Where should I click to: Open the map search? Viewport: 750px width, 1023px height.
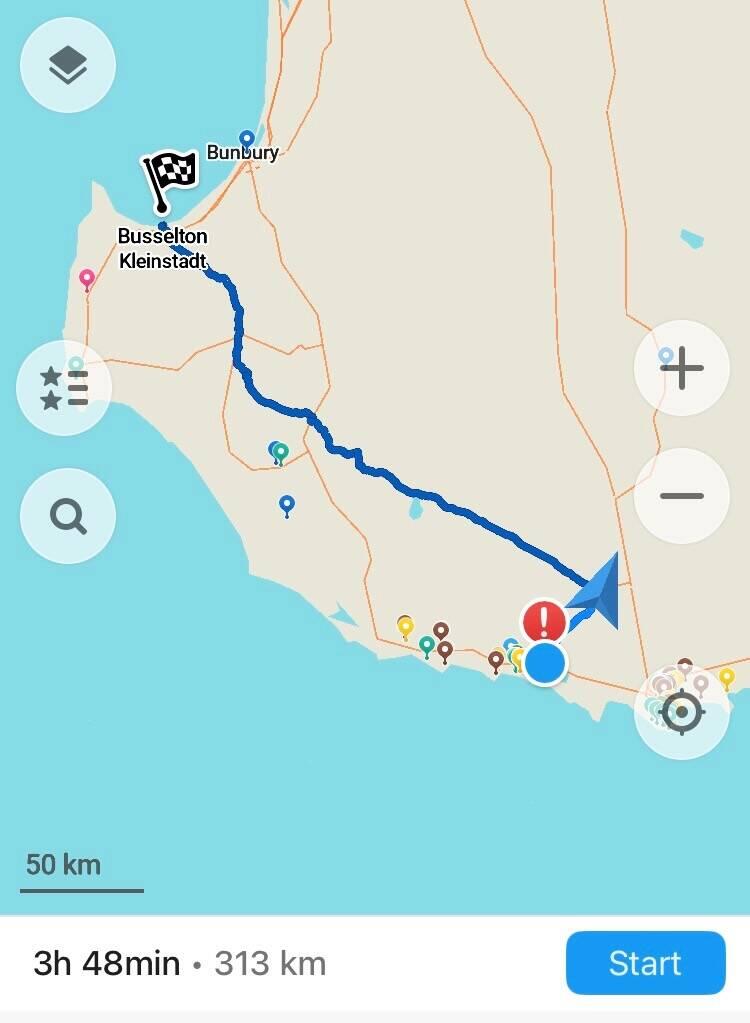coord(68,516)
